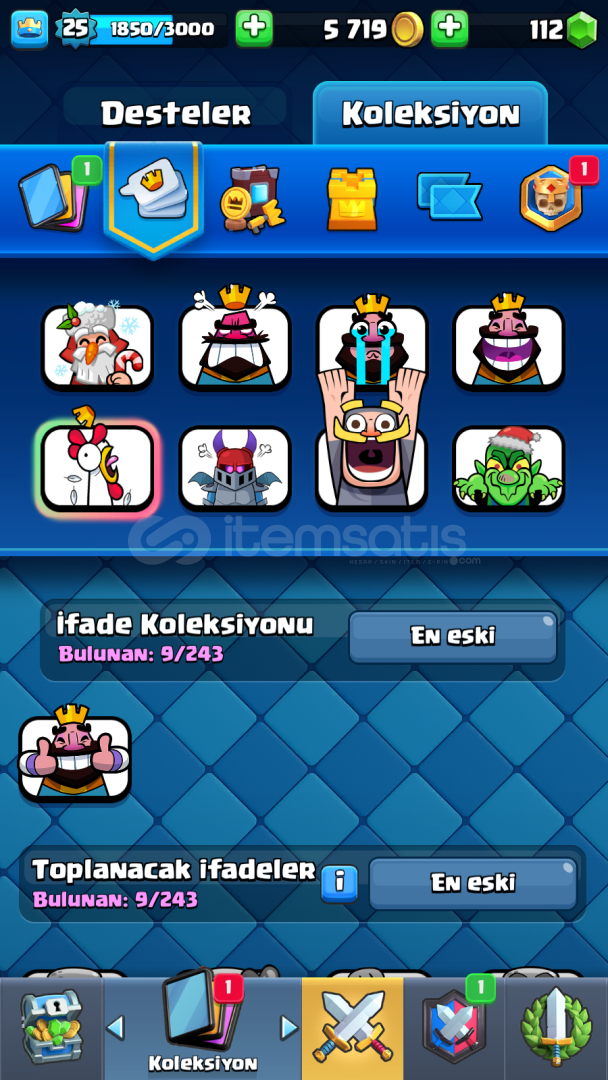Switch to the Desteler tab
The width and height of the screenshot is (608, 1080).
pos(176,113)
